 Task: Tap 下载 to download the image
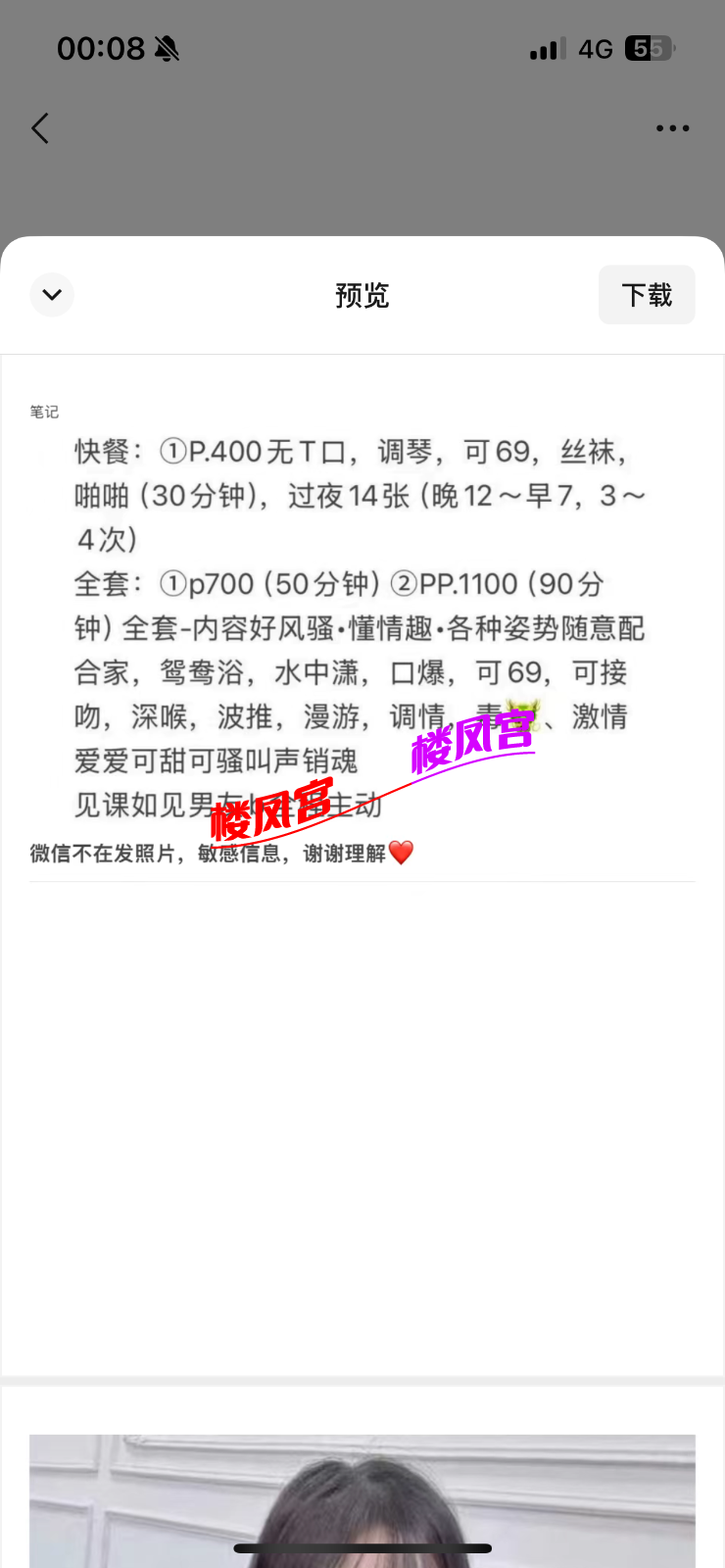click(647, 294)
